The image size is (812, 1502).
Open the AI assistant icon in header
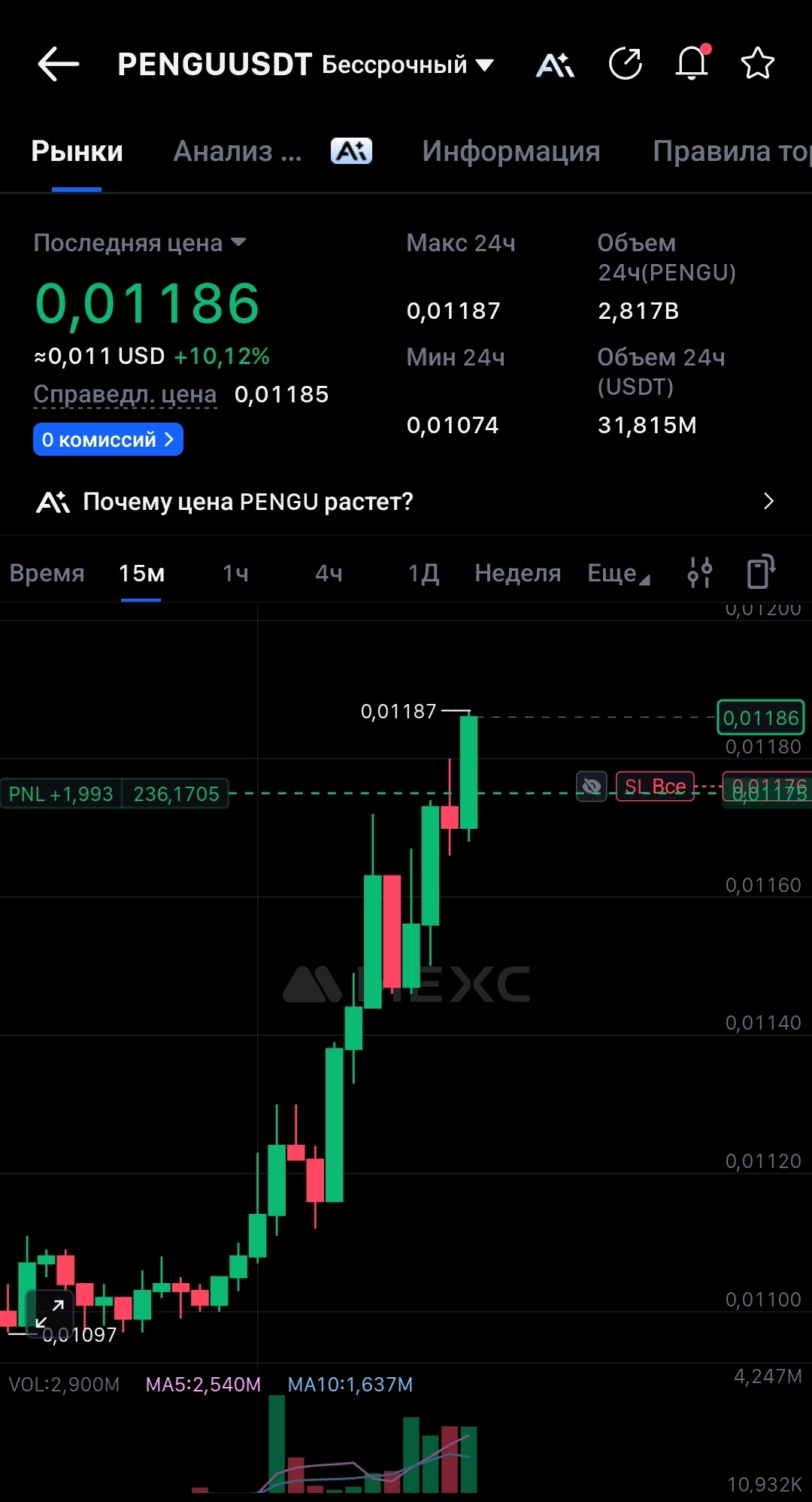tap(555, 65)
